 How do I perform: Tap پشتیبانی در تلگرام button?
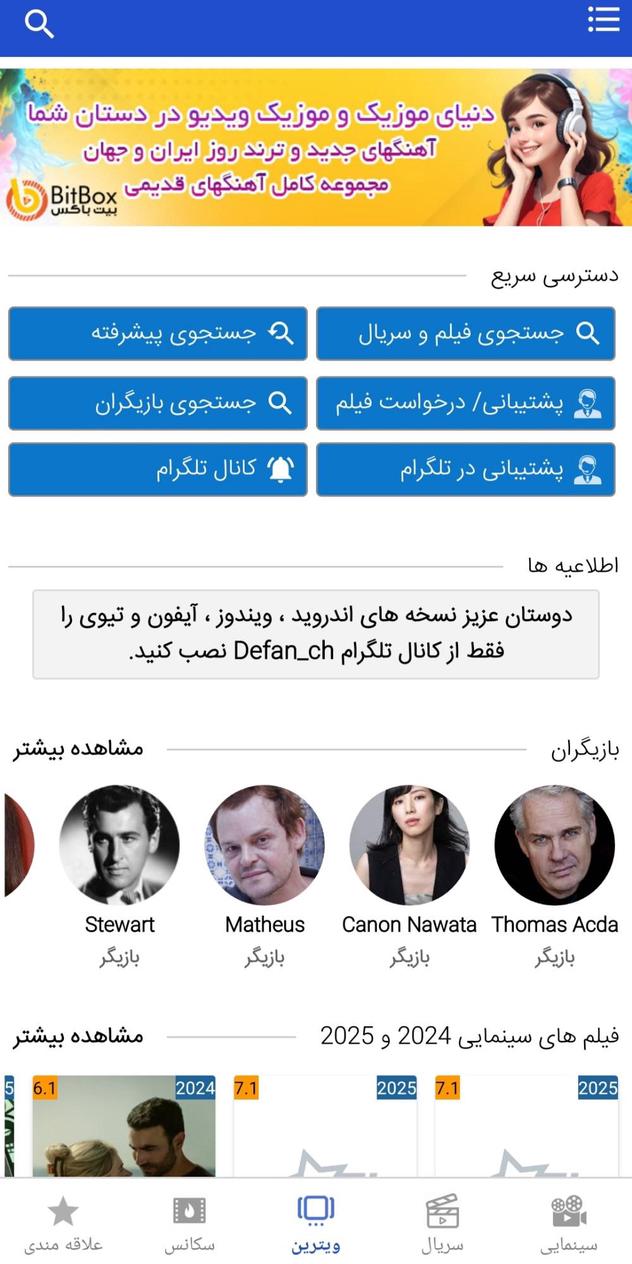pyautogui.click(x=465, y=470)
